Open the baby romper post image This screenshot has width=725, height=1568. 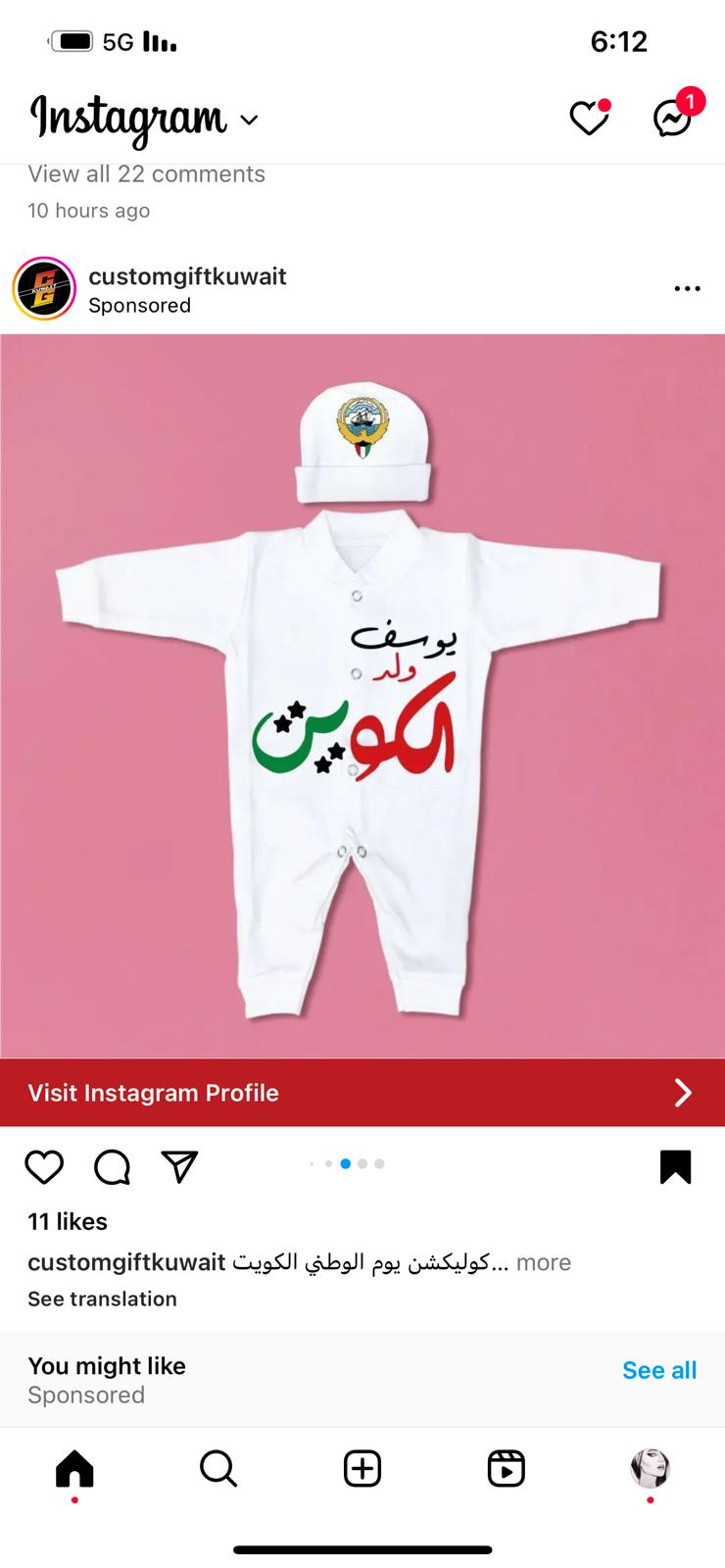pos(362,697)
